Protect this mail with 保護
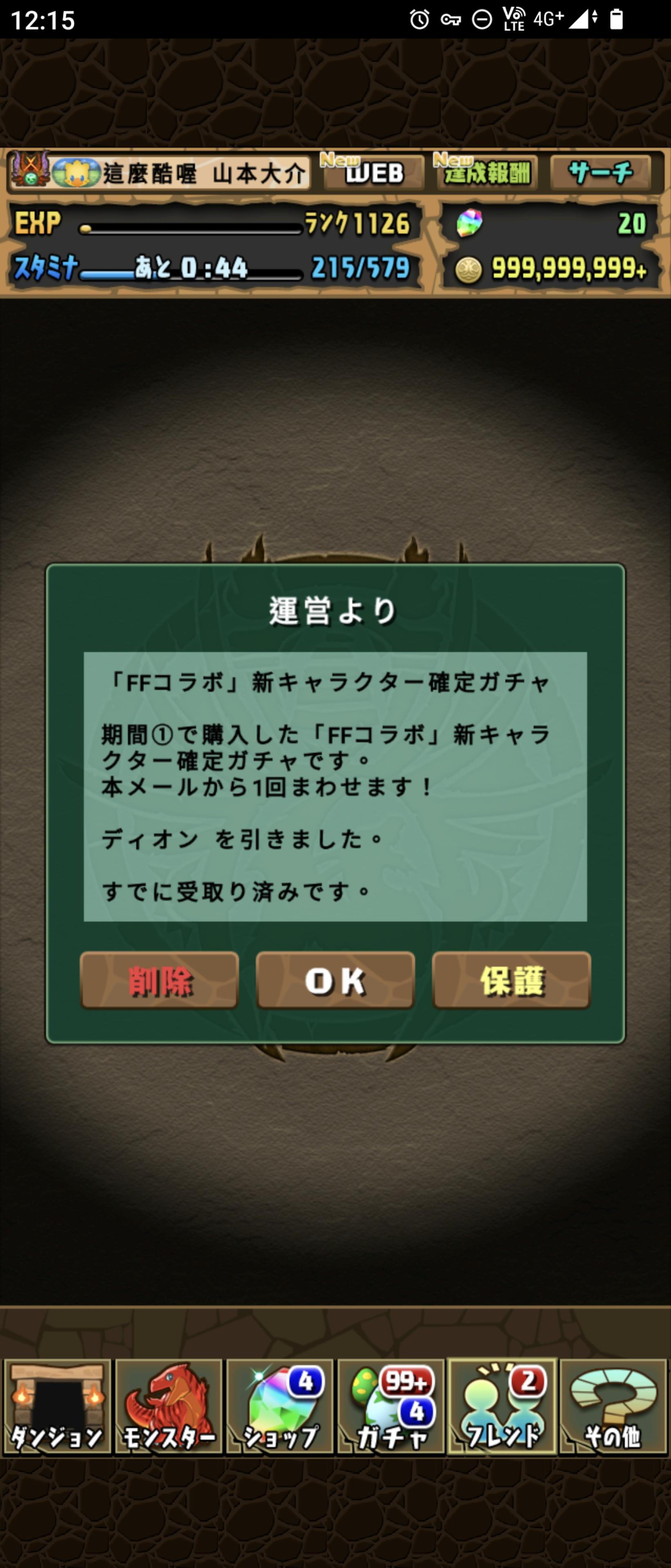This screenshot has width=671, height=1568. tap(511, 980)
